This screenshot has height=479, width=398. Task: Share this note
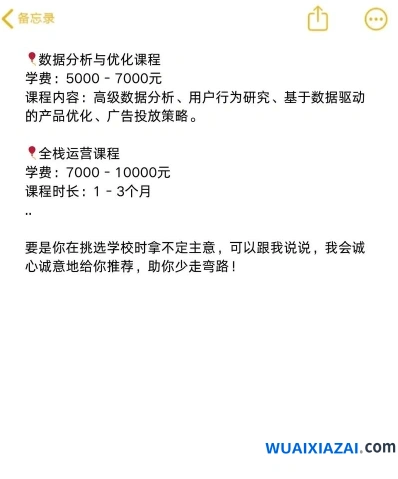317,18
